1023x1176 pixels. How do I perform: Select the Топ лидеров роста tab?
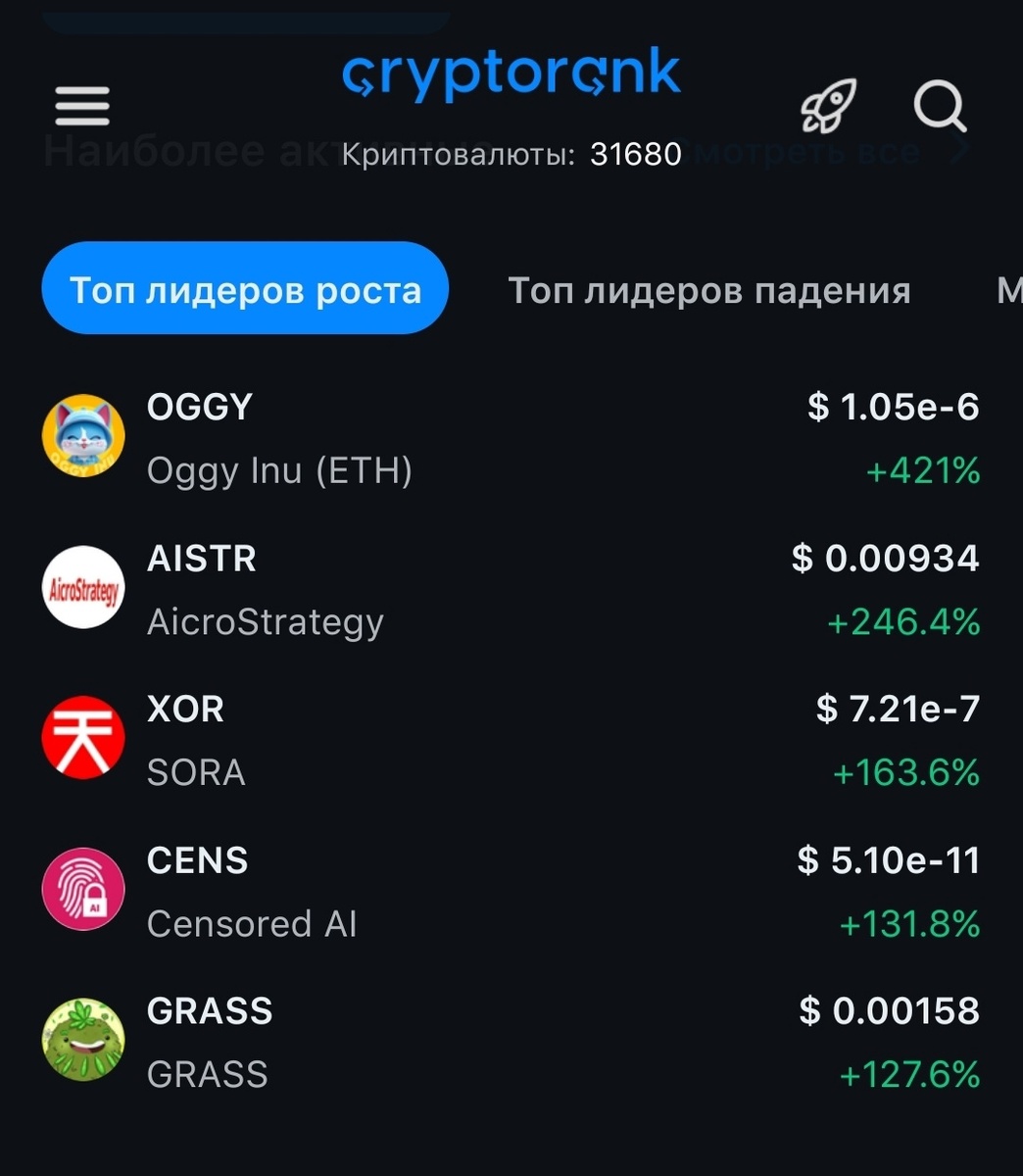click(x=245, y=289)
